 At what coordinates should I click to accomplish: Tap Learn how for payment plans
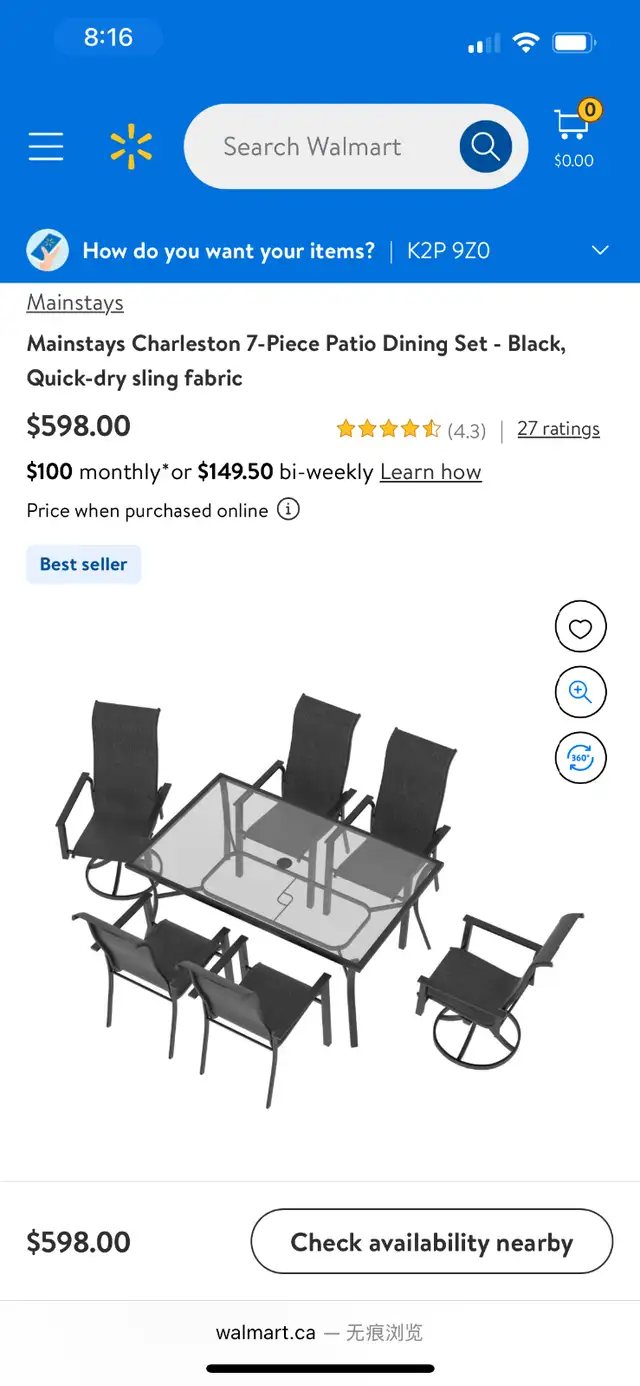pyautogui.click(x=431, y=472)
